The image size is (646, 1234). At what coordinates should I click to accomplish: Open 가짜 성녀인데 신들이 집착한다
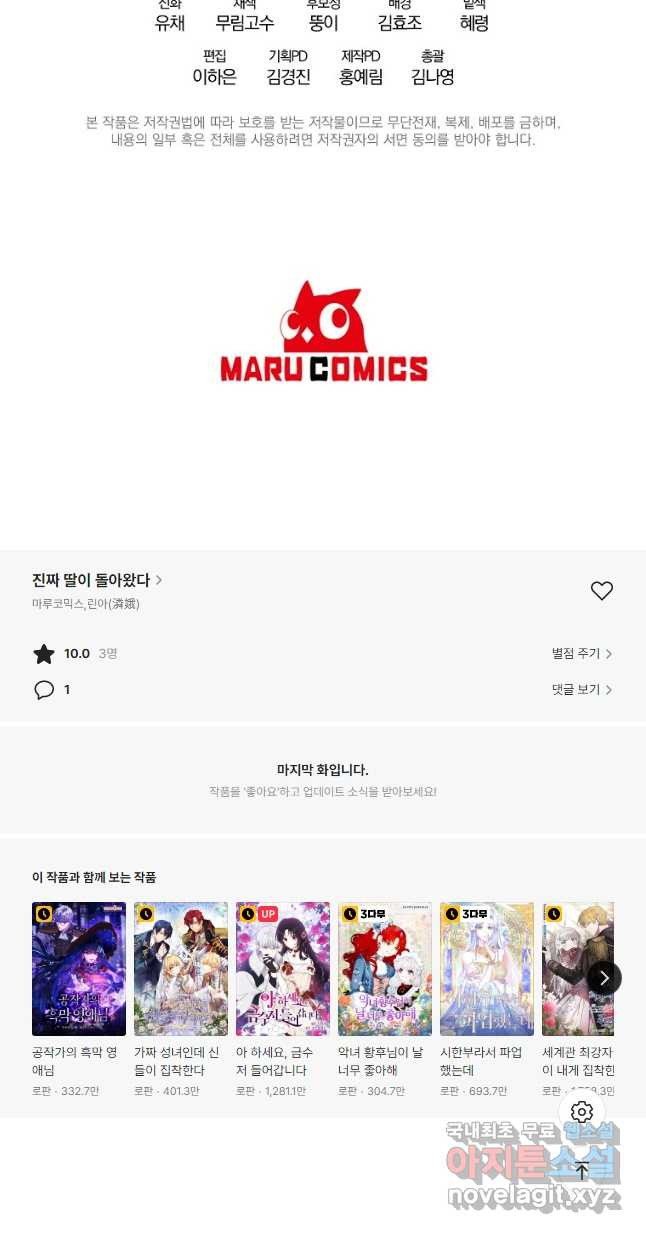[x=181, y=968]
